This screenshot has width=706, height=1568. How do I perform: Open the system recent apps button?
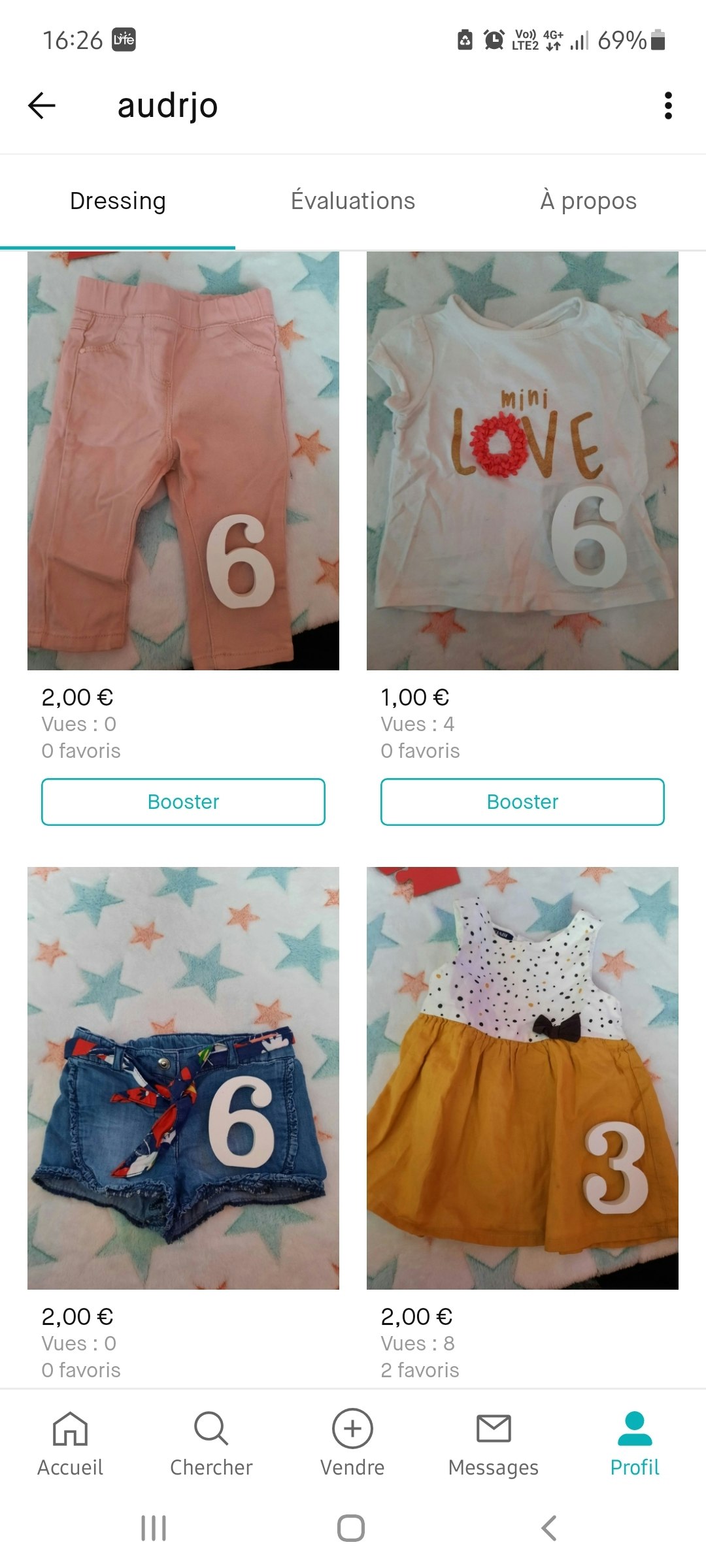point(154,1528)
